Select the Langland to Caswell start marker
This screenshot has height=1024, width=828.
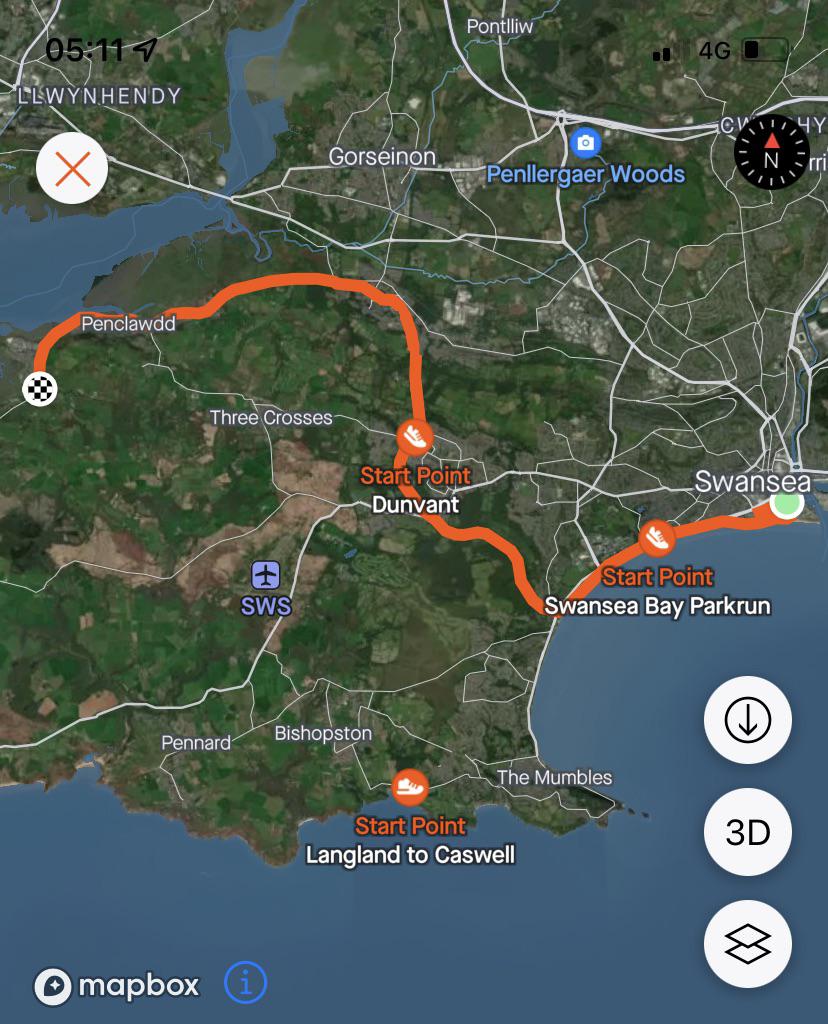pos(411,789)
